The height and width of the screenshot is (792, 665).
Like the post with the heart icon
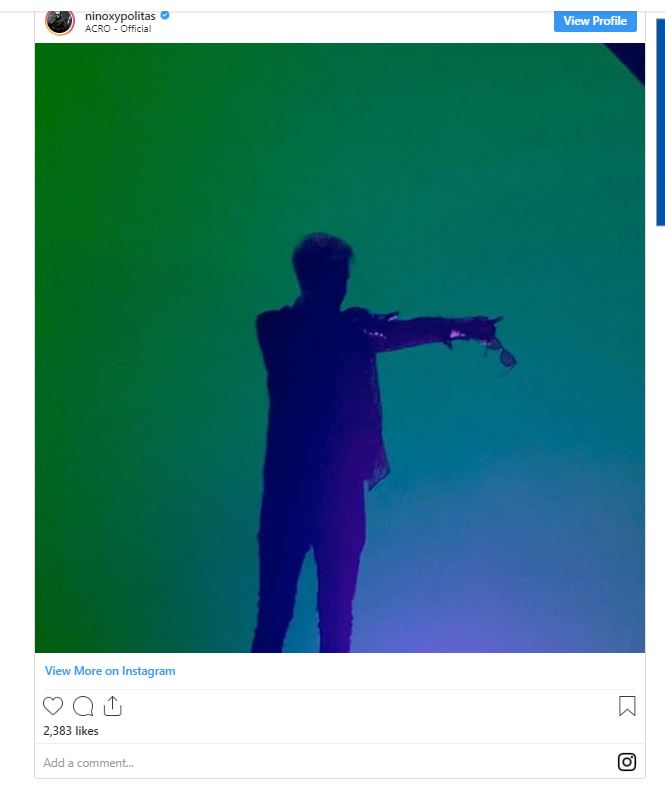click(53, 706)
